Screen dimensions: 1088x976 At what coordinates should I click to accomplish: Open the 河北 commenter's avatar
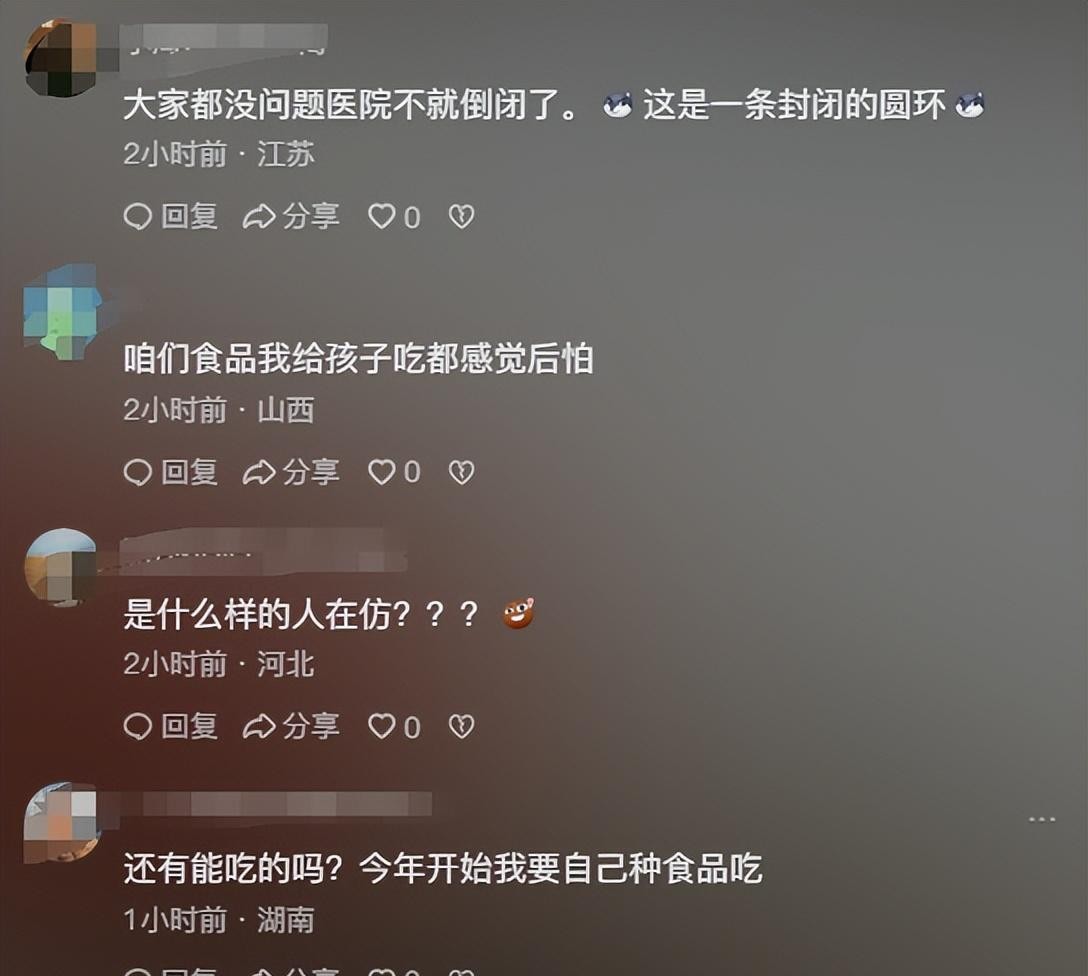click(x=60, y=567)
